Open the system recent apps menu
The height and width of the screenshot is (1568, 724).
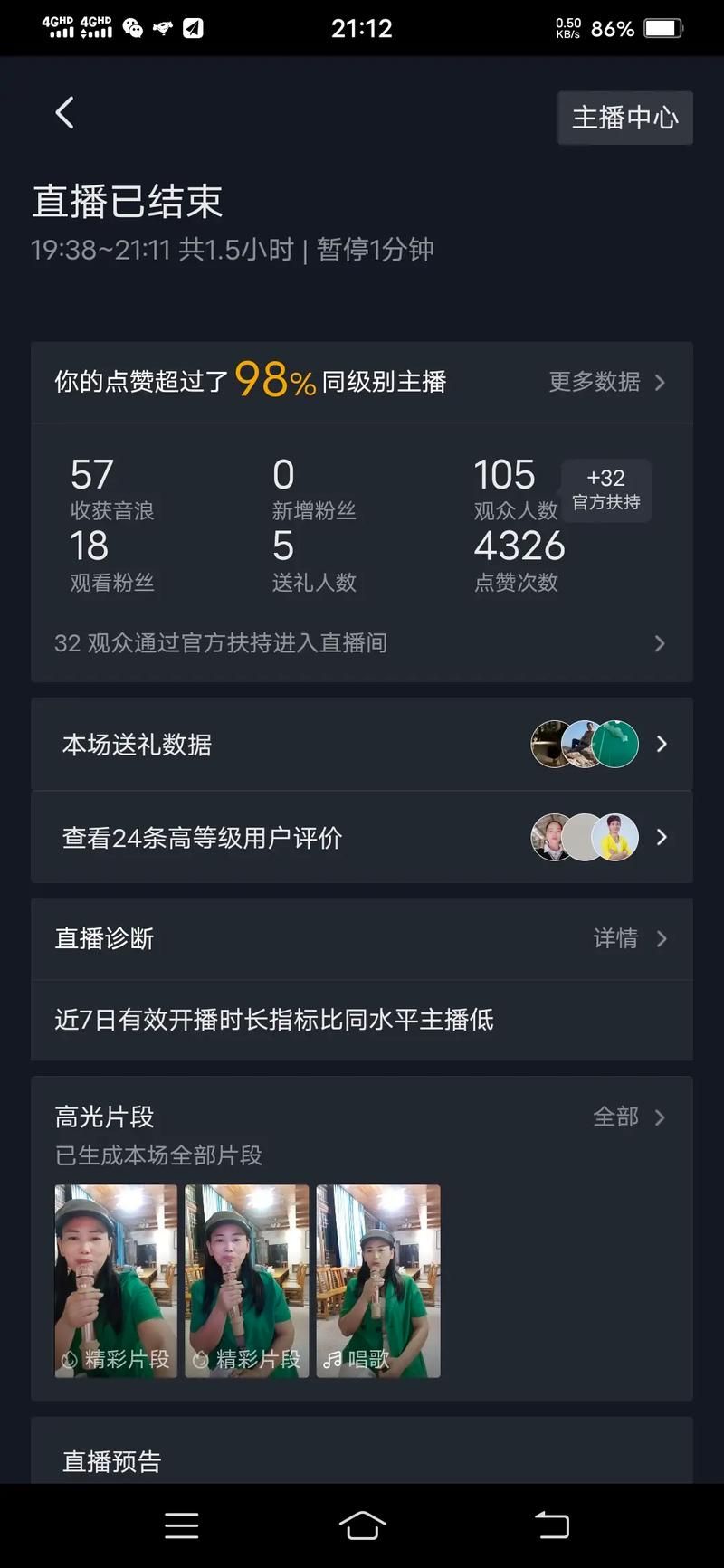(182, 1525)
